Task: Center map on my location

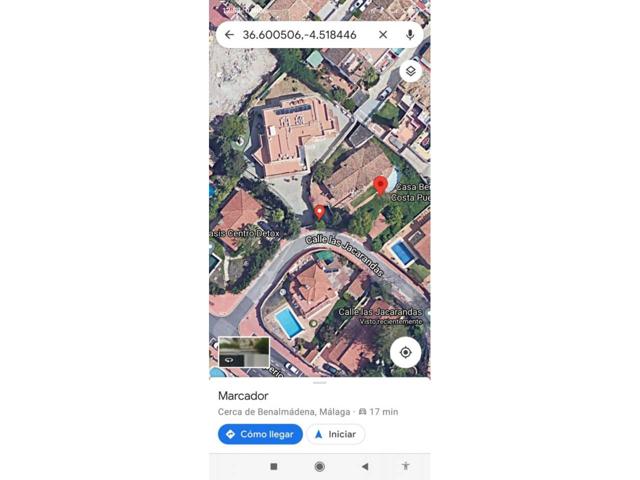Action: pos(405,352)
